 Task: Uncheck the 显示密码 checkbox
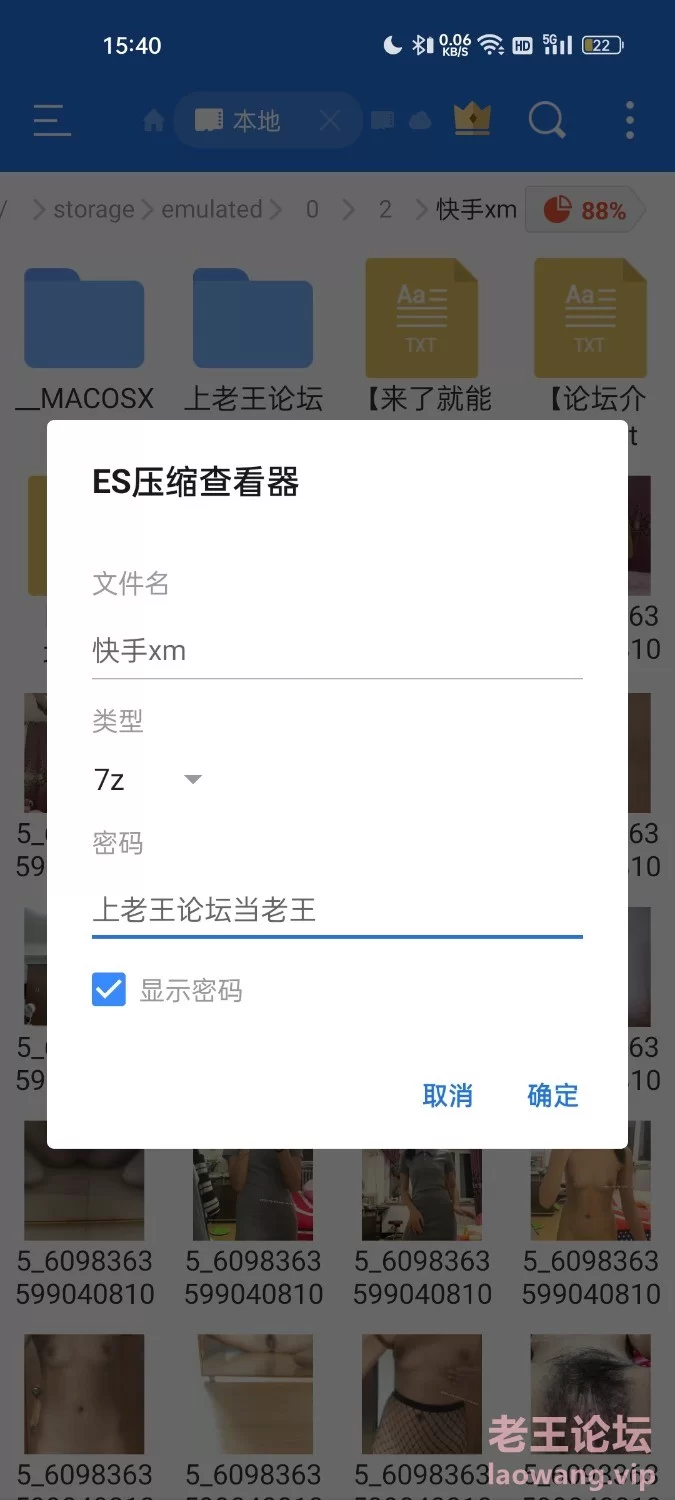point(109,990)
